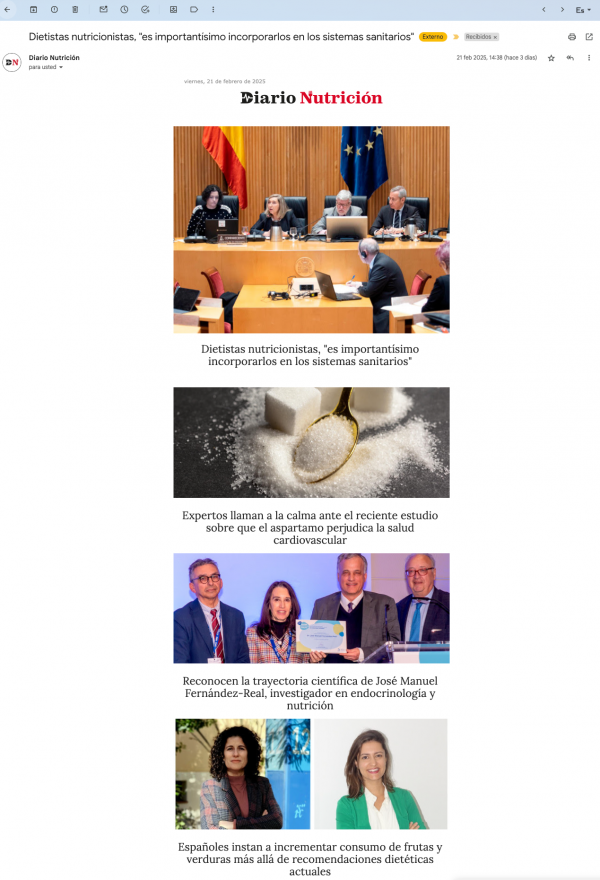Screen dimensions: 600x880
Task: Delete this email with the trash icon
Action: point(75,9)
